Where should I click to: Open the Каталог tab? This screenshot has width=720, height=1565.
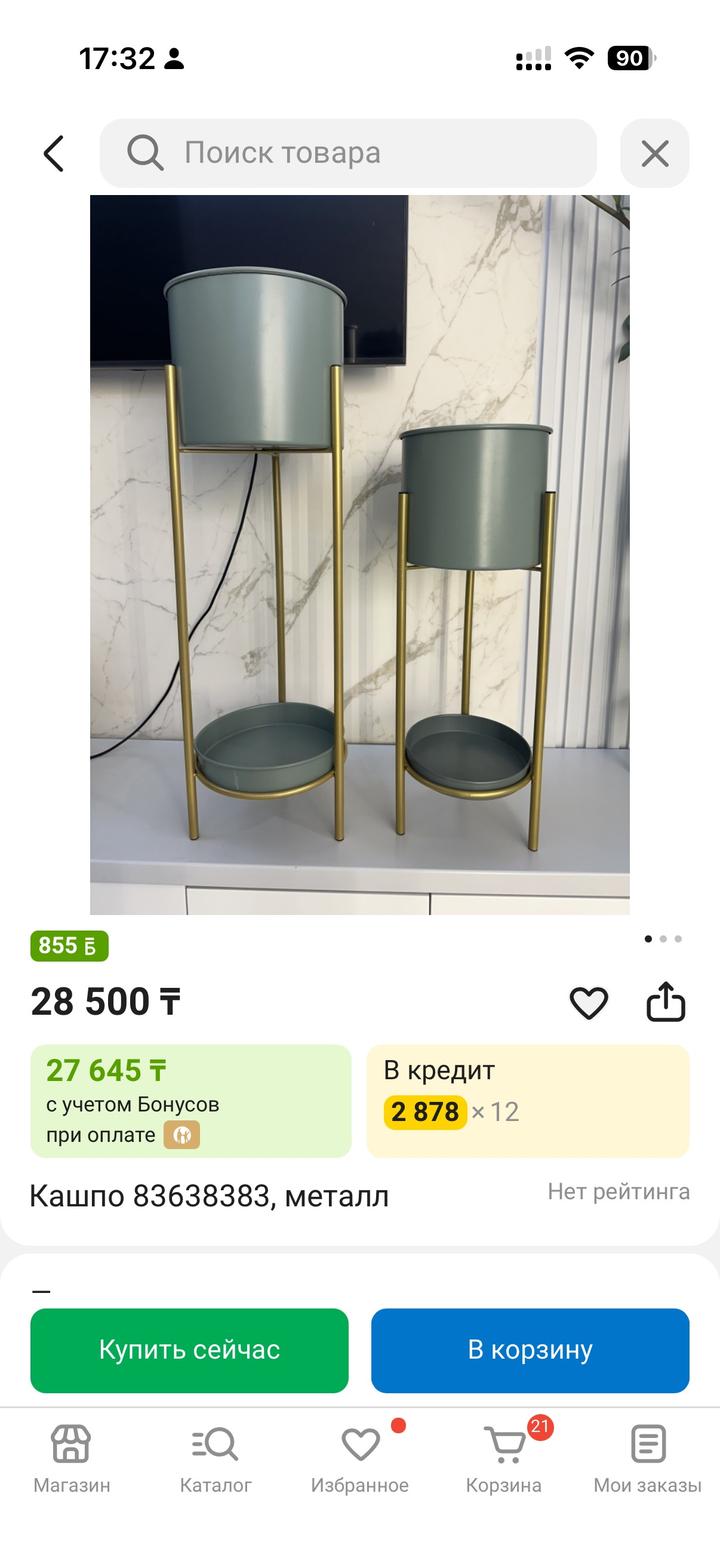coord(216,1459)
